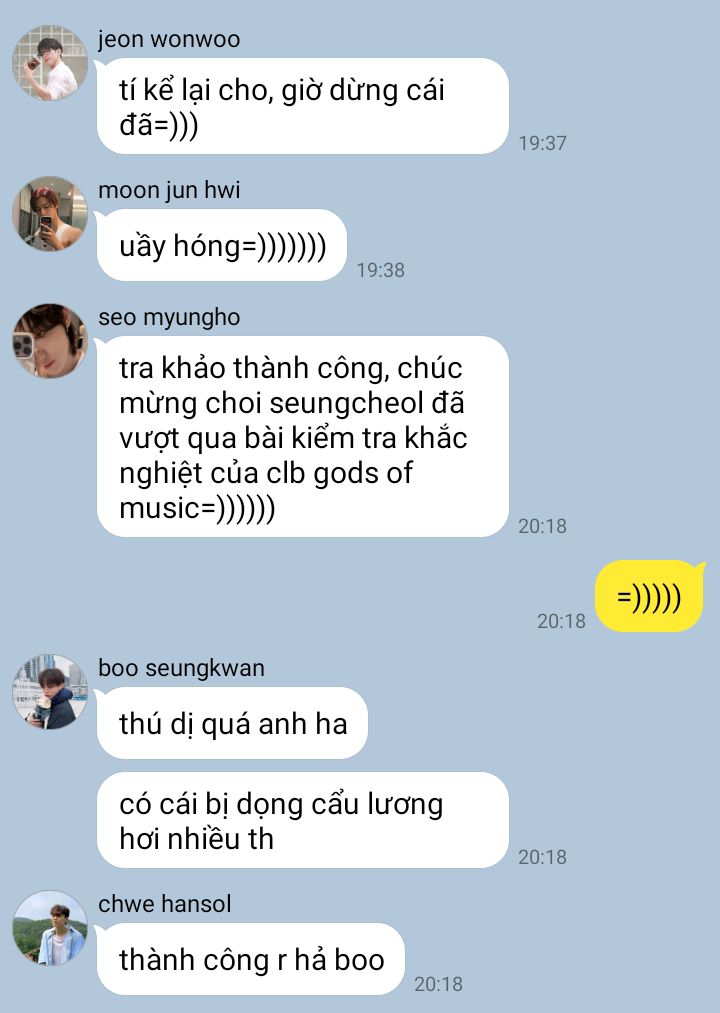Open jeon wonwoo's profile picture

pos(50,63)
